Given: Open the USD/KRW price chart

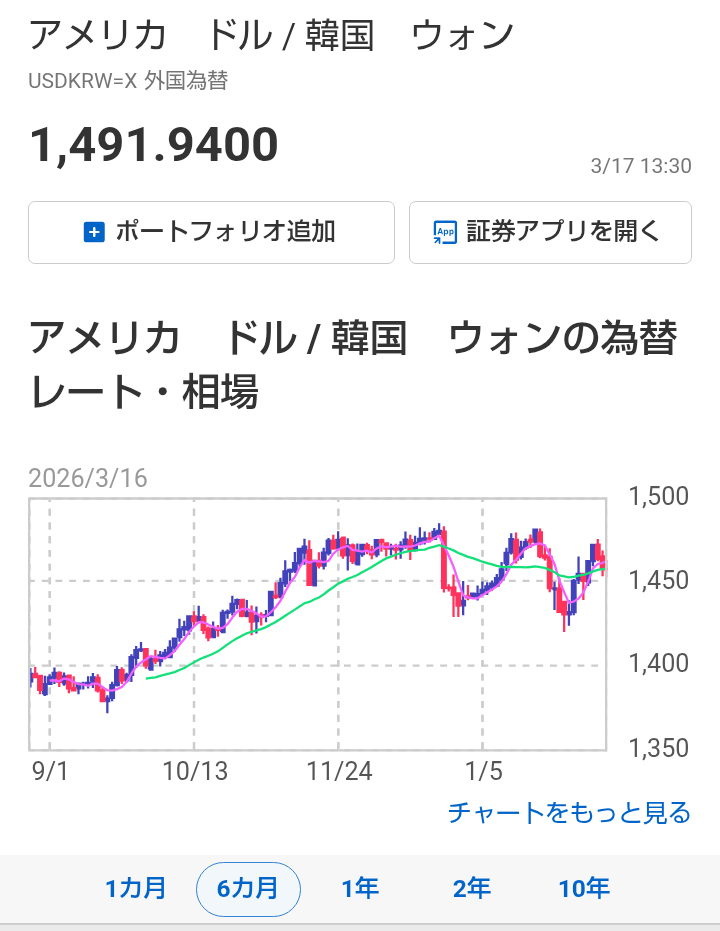Looking at the screenshot, I should coord(318,623).
